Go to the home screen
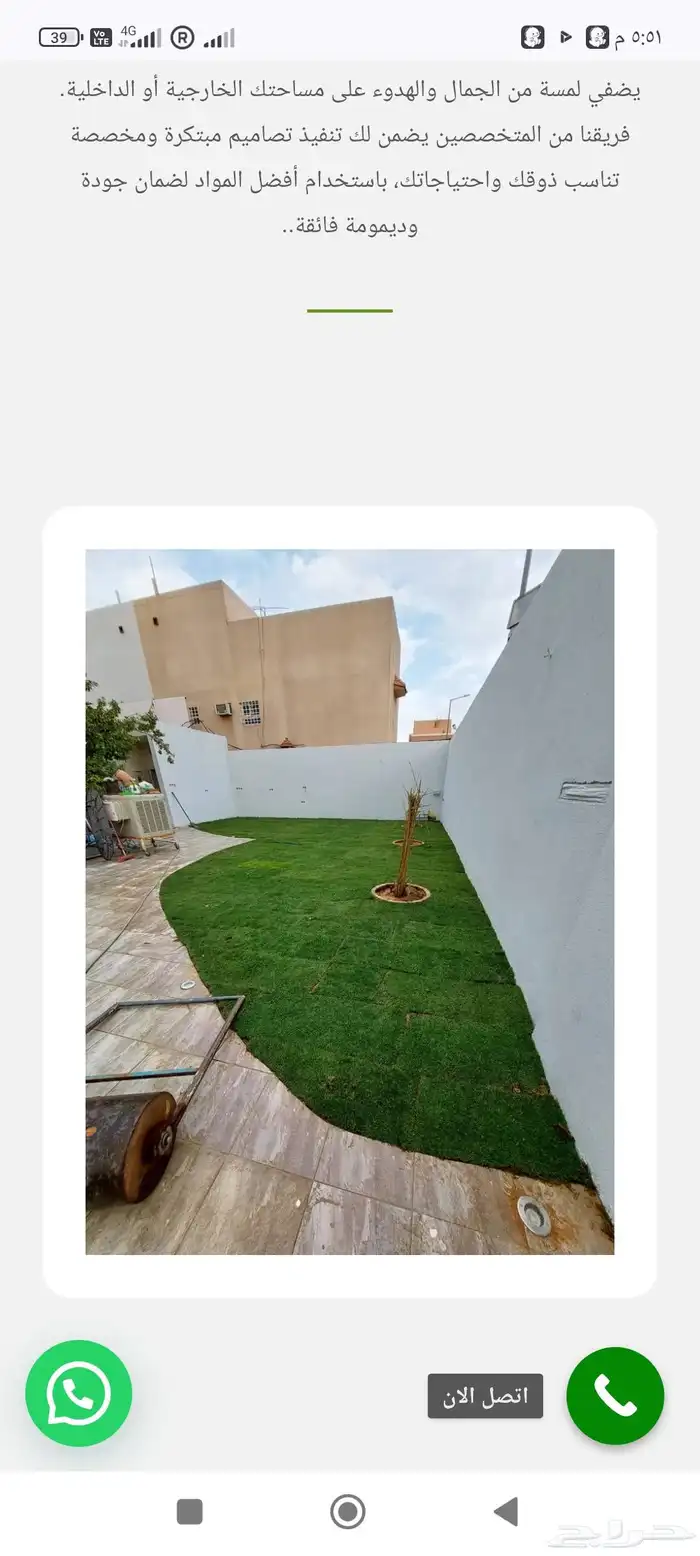 pyautogui.click(x=347, y=1511)
